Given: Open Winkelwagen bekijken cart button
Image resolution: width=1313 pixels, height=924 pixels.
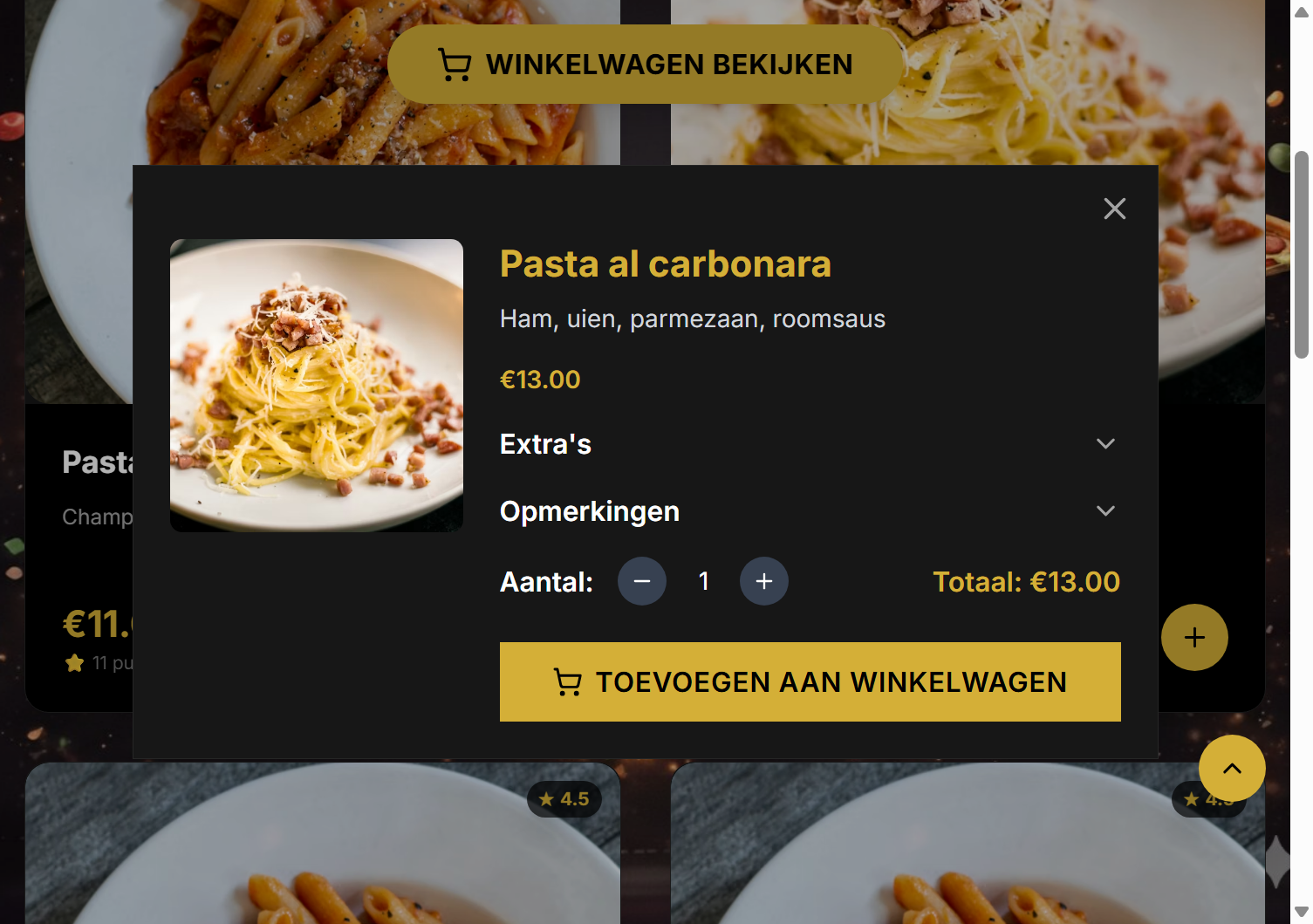Looking at the screenshot, I should [x=645, y=65].
